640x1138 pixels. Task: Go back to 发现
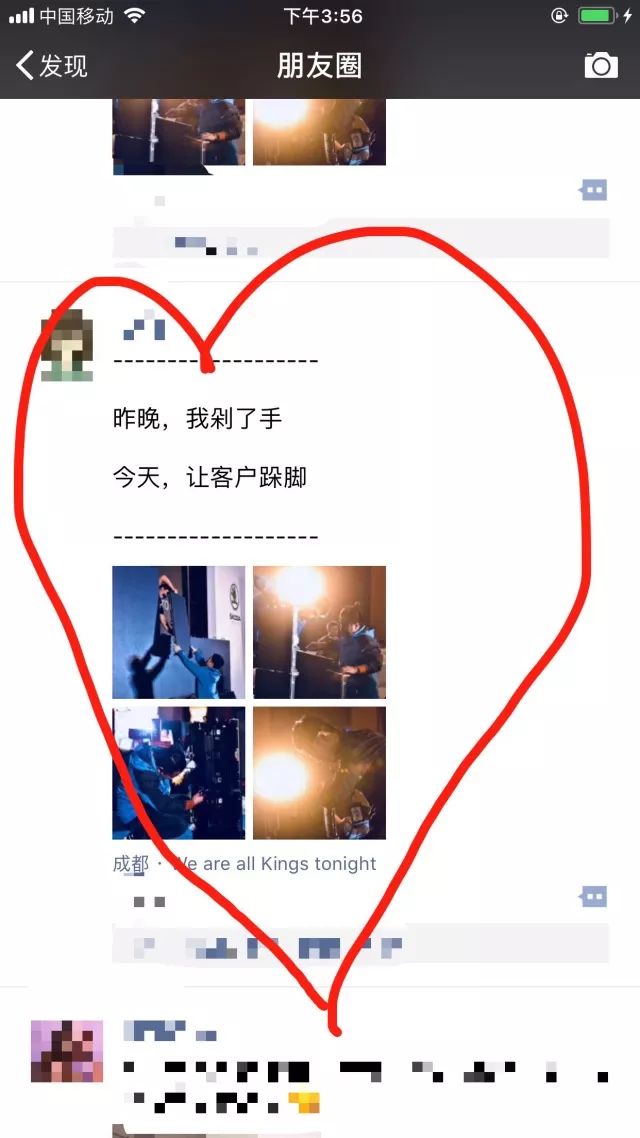tap(52, 66)
